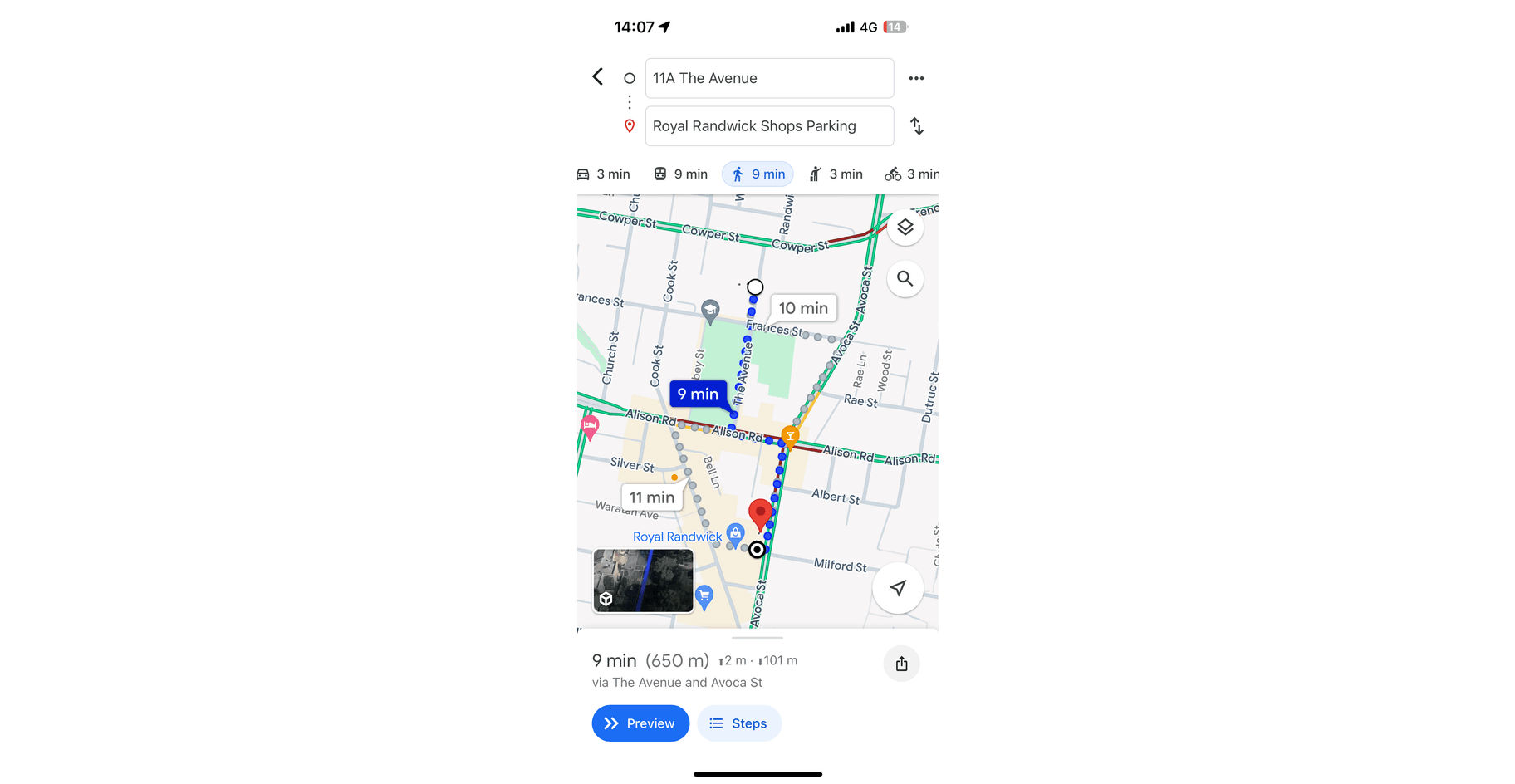Go back from directions
The width and height of the screenshot is (1515, 784).
pos(598,77)
